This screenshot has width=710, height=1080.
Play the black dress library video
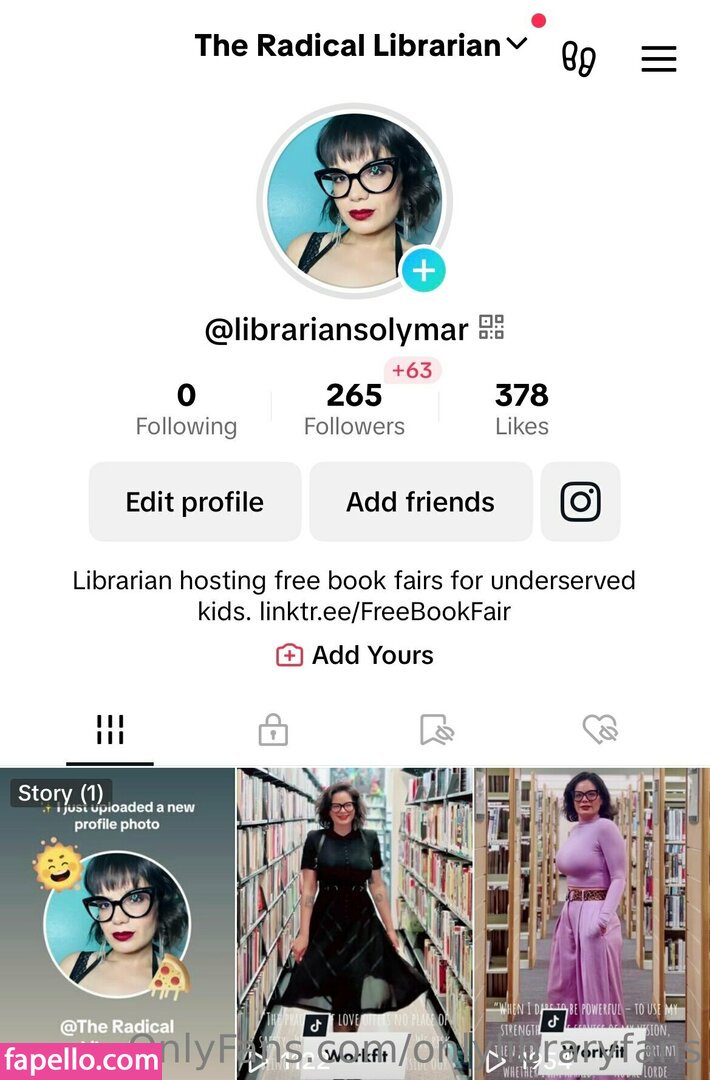pyautogui.click(x=354, y=920)
